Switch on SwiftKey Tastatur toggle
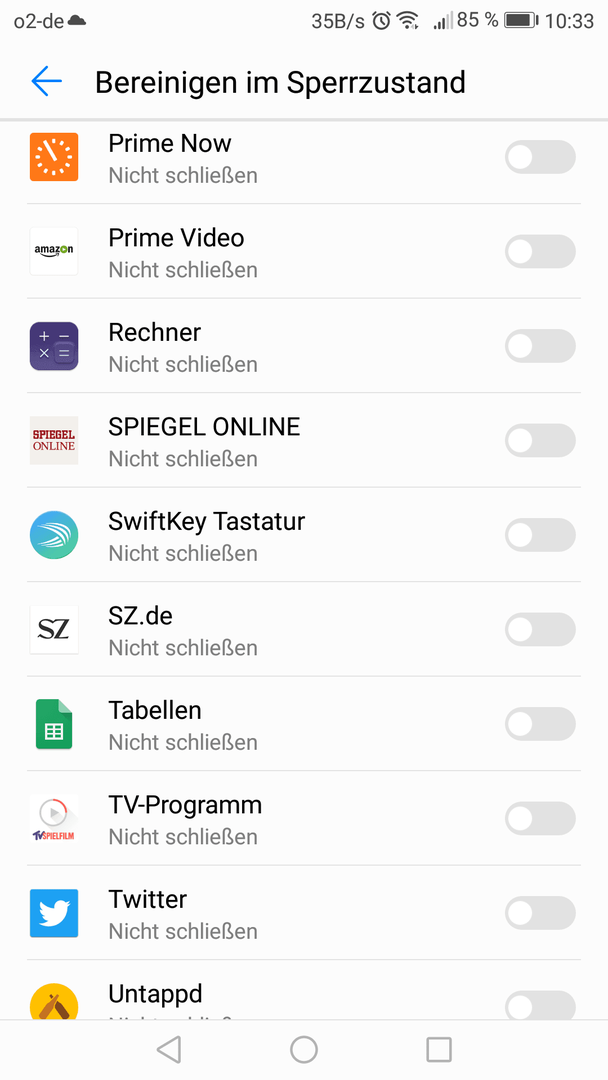The width and height of the screenshot is (608, 1080). [541, 535]
